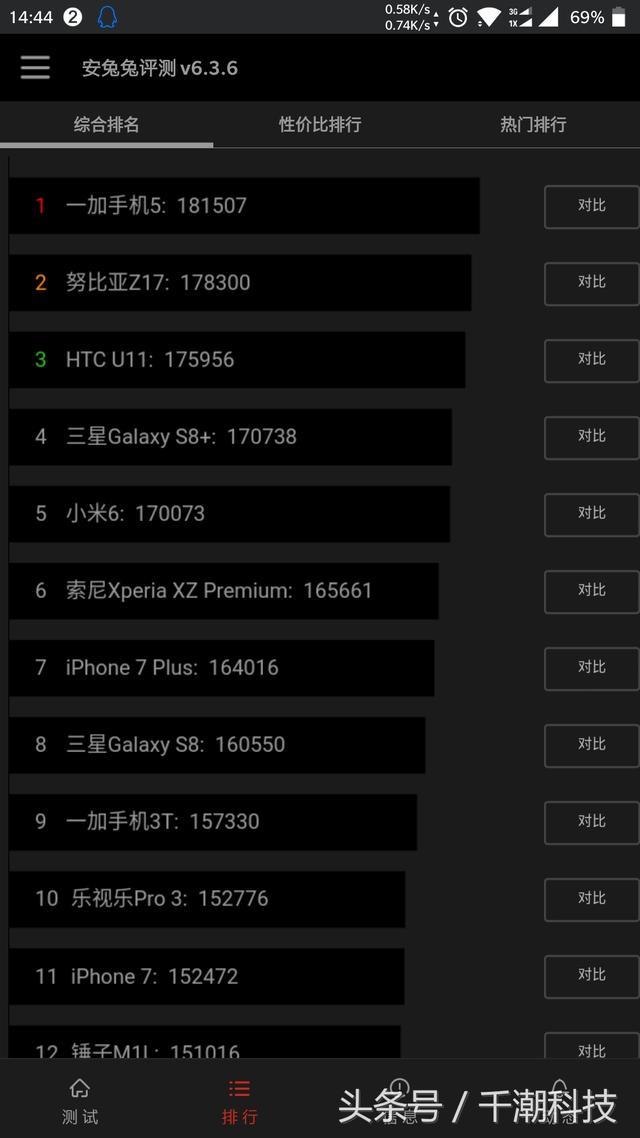Compare with 一加手机3T

point(591,822)
